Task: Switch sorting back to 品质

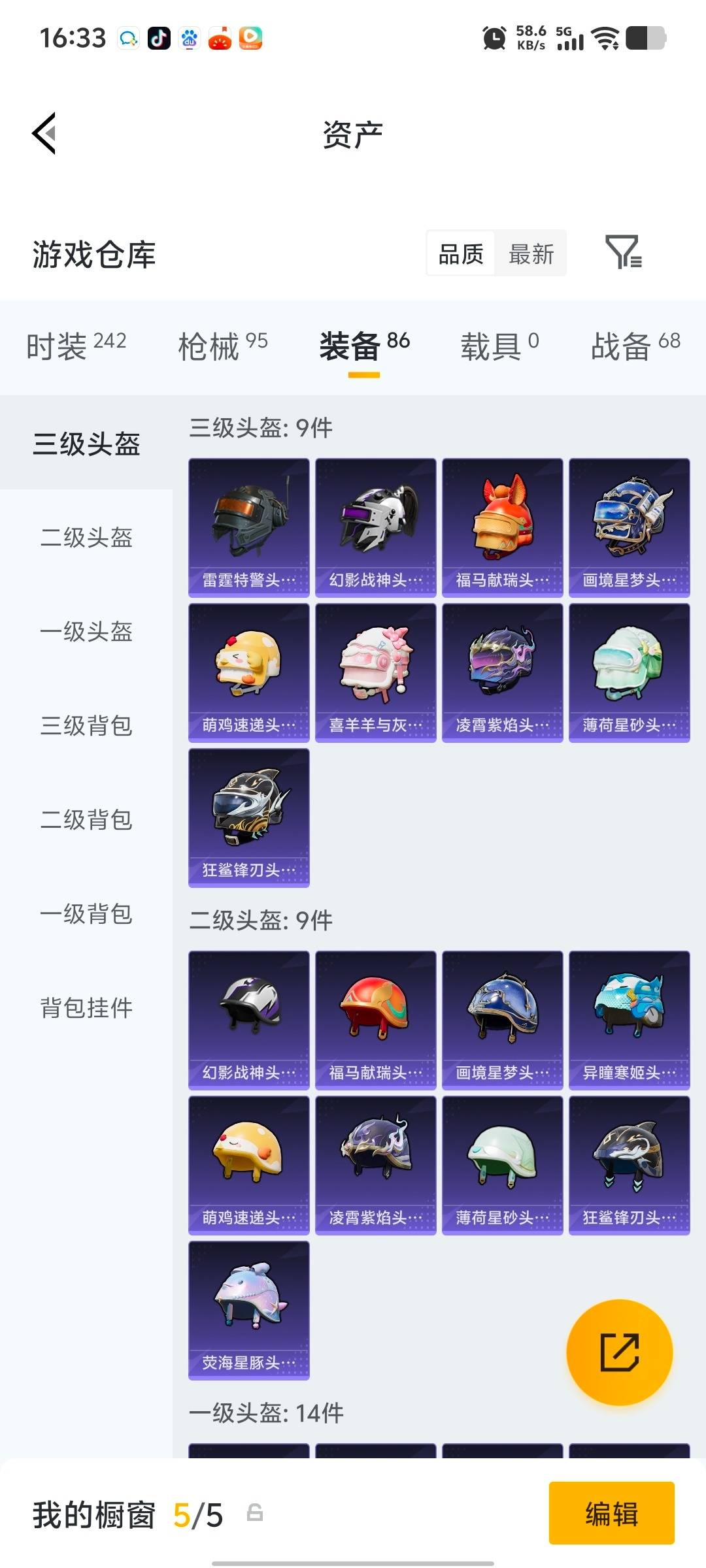Action: tap(460, 253)
